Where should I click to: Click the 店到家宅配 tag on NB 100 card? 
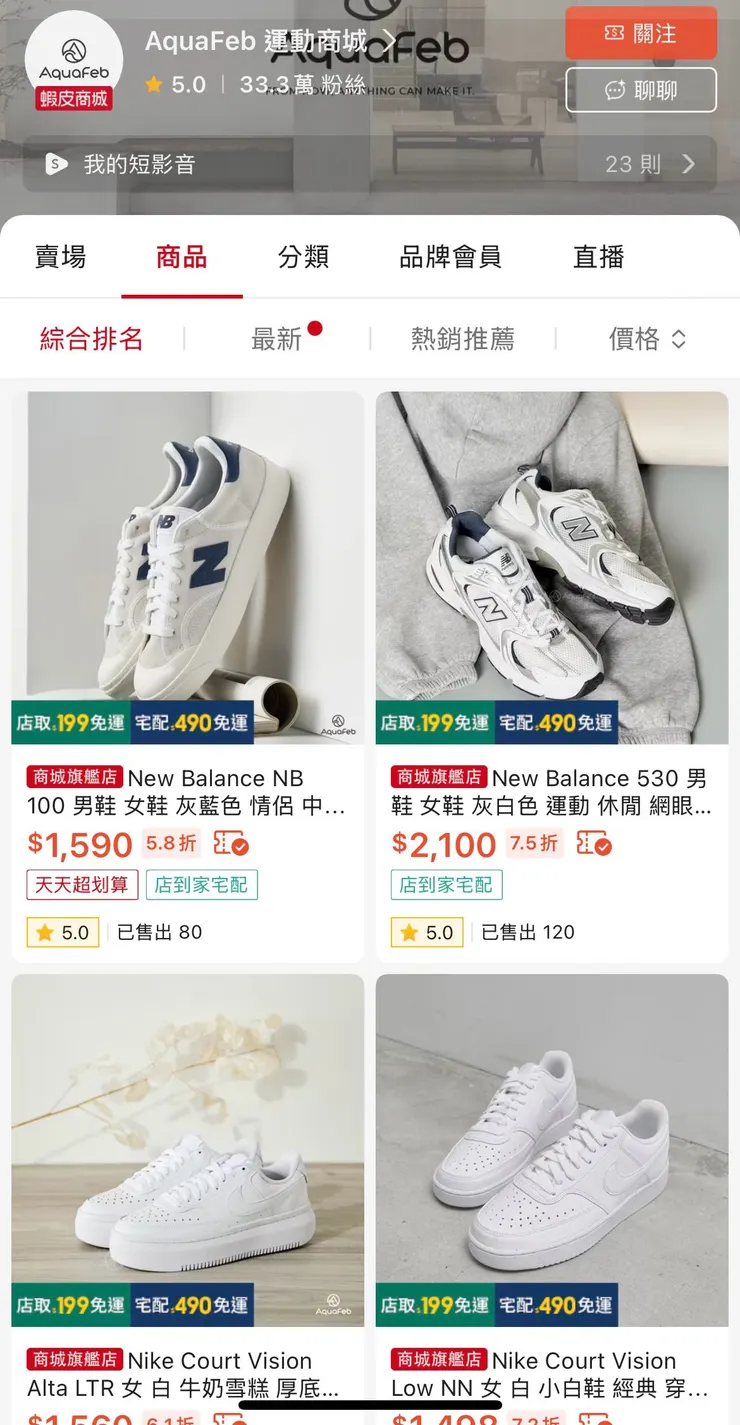click(x=202, y=885)
